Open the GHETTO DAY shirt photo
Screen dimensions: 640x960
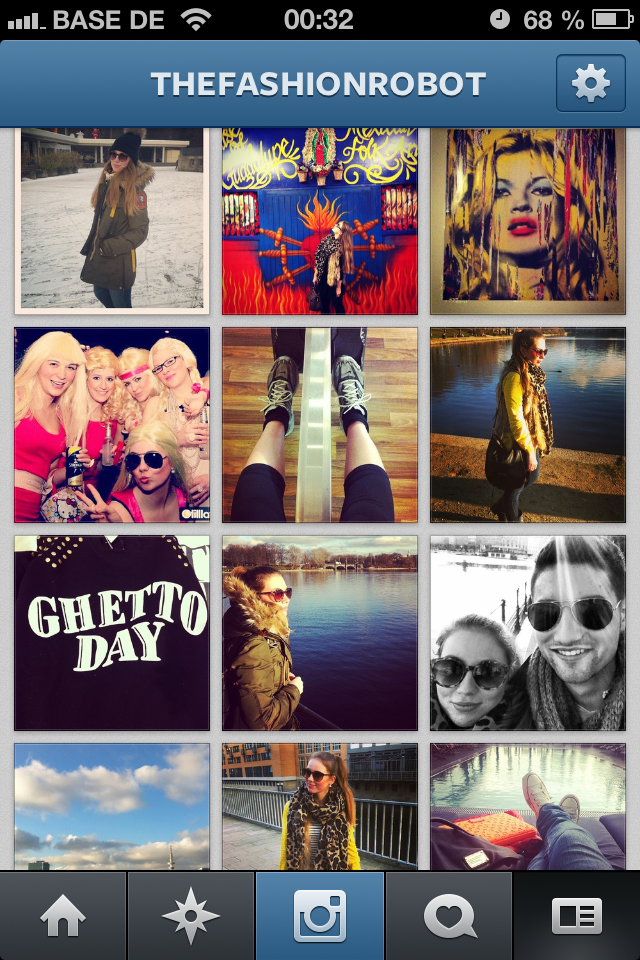click(112, 633)
